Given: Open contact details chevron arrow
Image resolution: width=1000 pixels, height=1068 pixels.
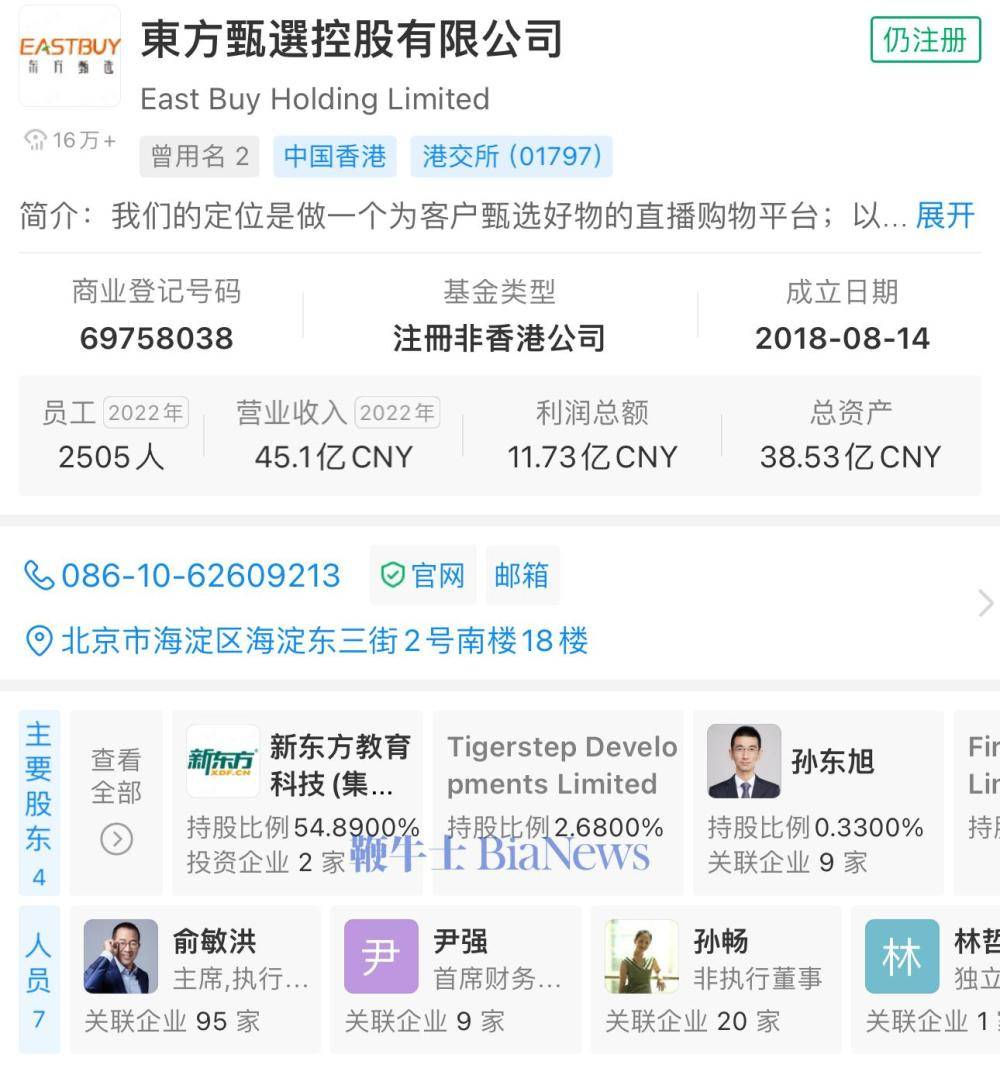Looking at the screenshot, I should (x=984, y=603).
